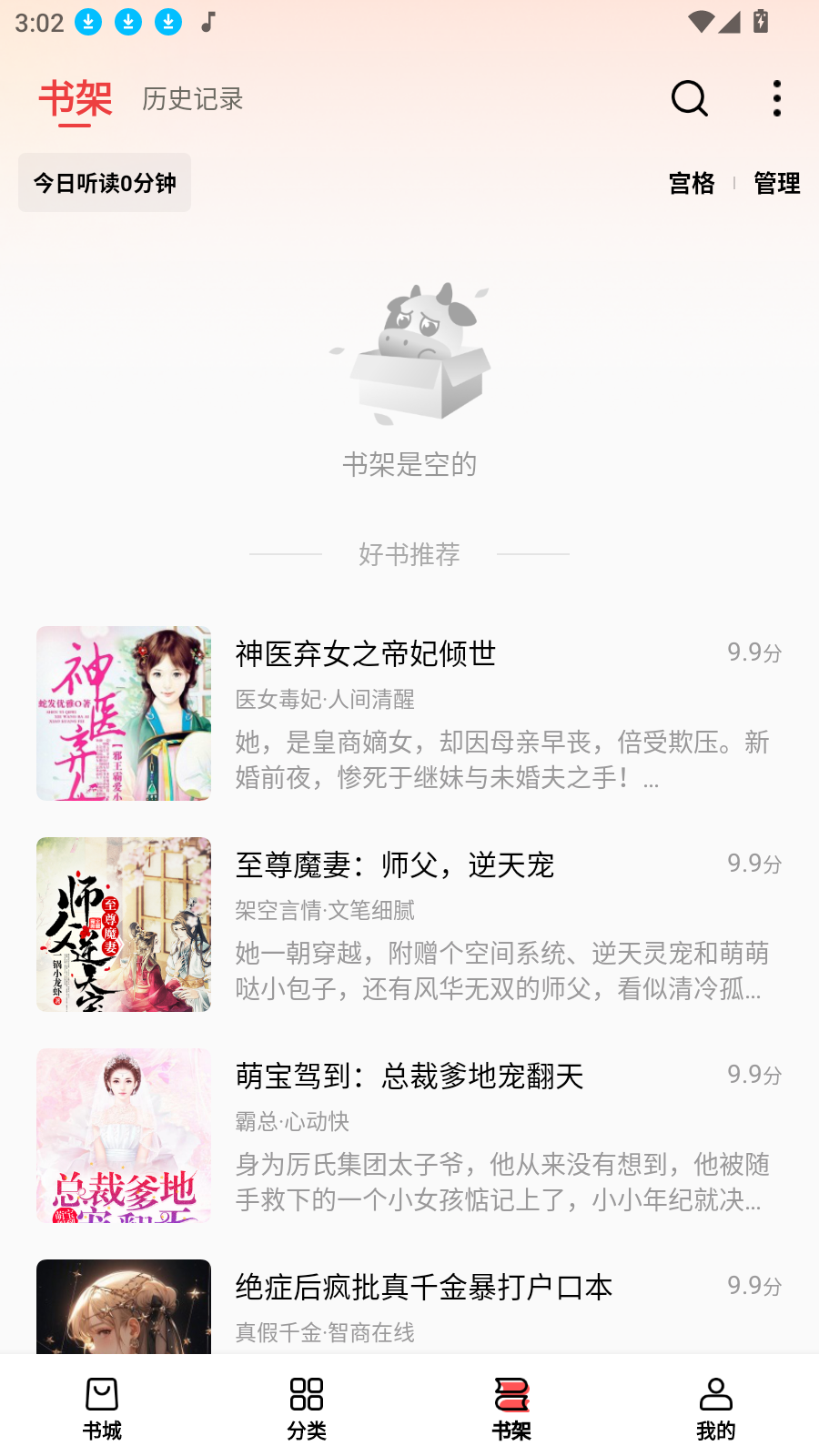Viewport: 819px width, 1456px height.
Task: Tap a download icon in the status bar
Action: pyautogui.click(x=87, y=22)
